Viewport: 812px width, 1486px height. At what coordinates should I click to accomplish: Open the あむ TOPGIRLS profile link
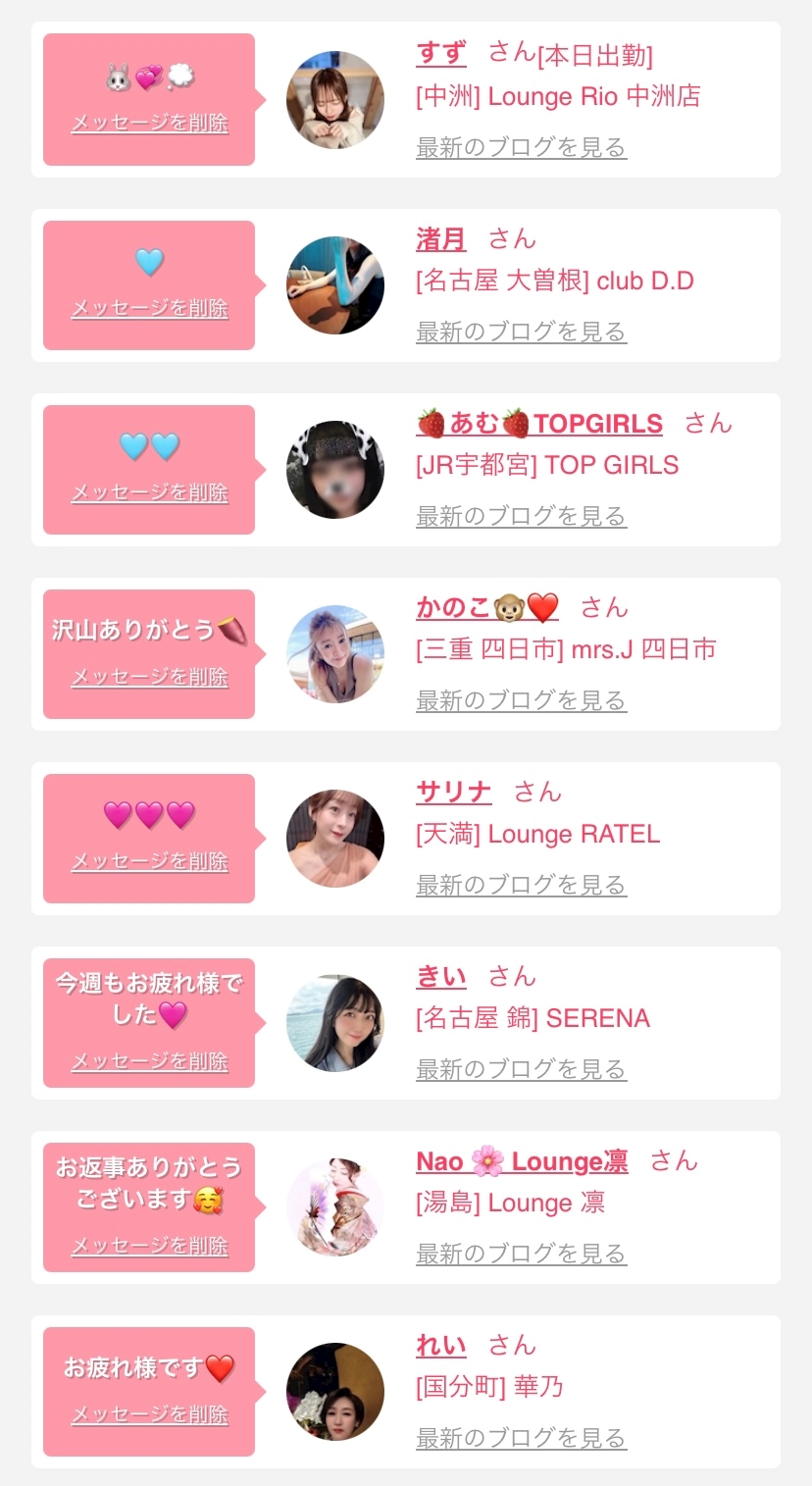[539, 424]
